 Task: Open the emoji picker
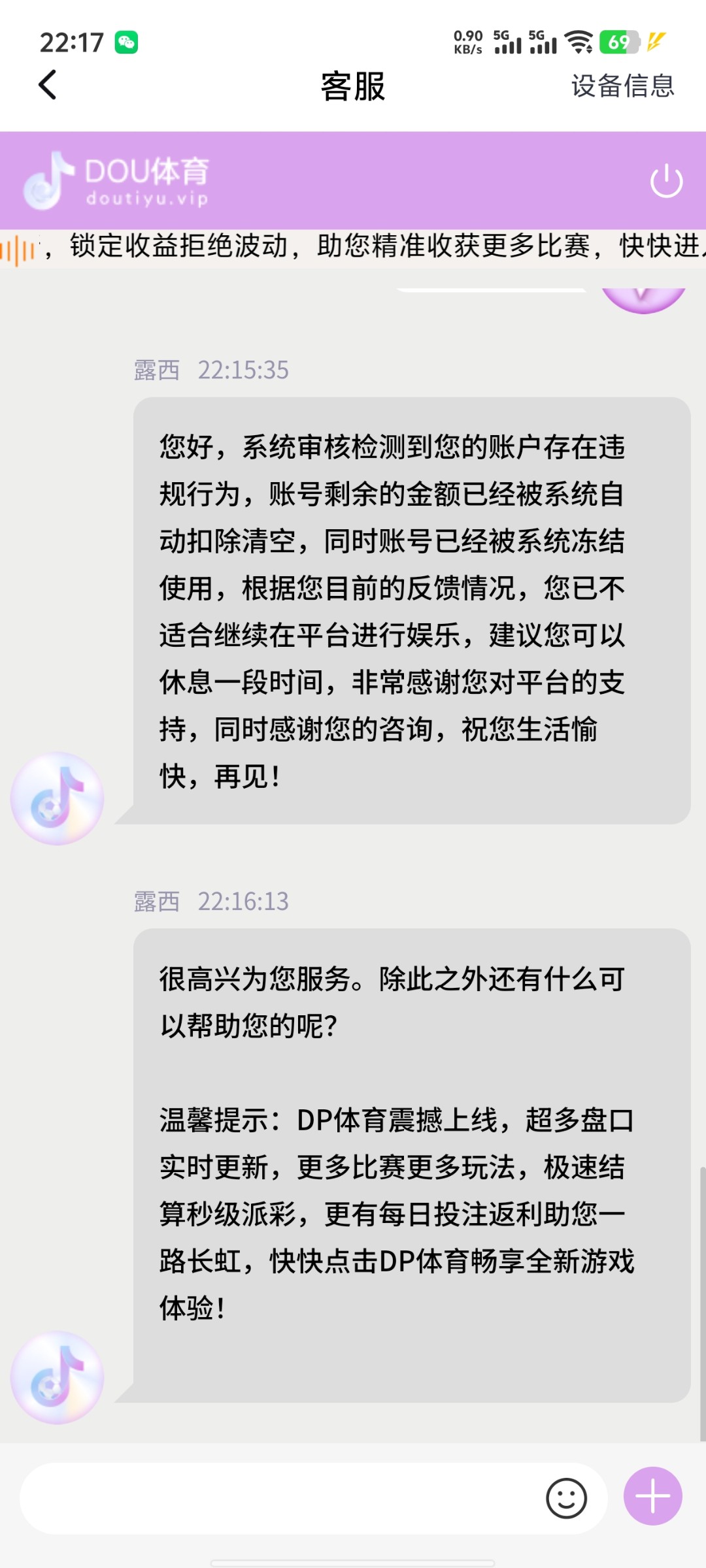[x=566, y=1498]
